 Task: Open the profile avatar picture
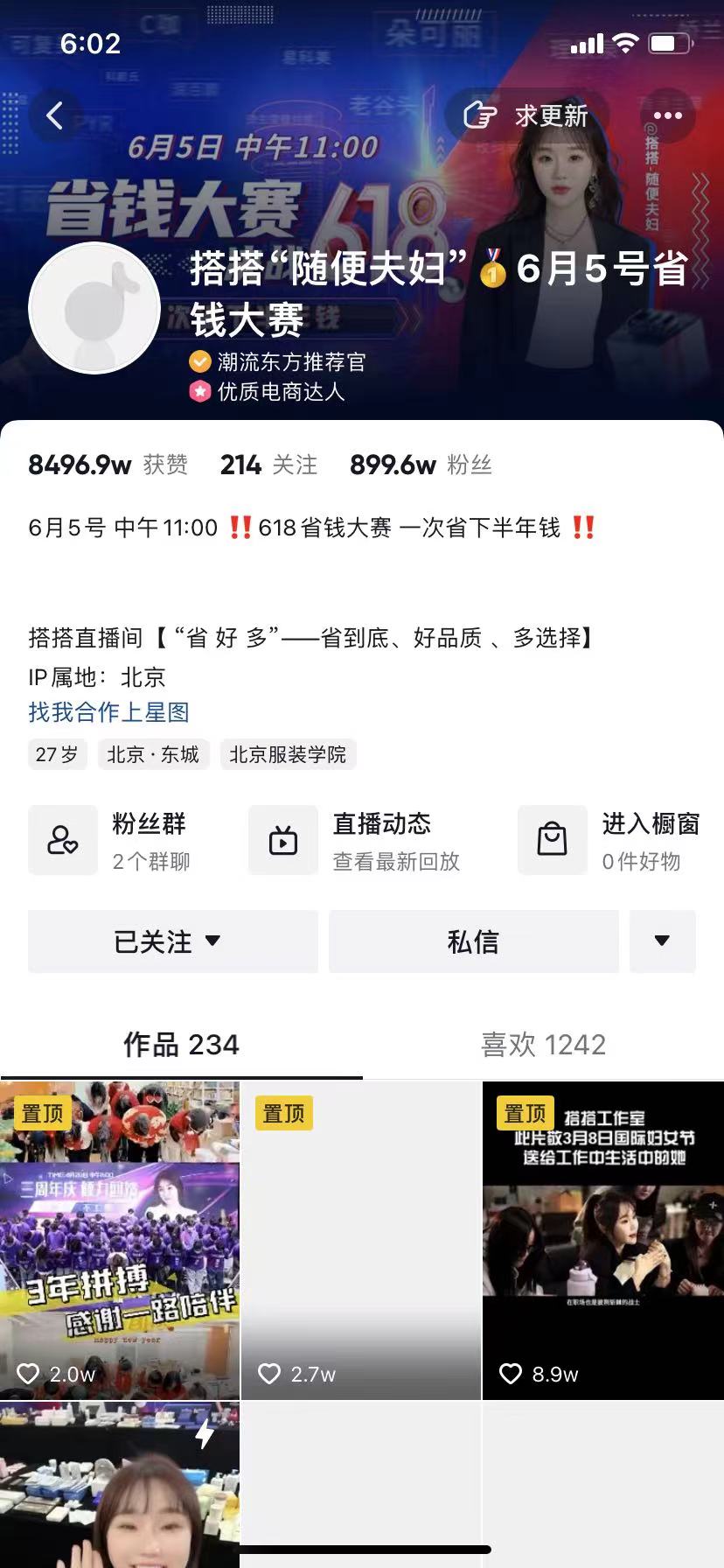pyautogui.click(x=94, y=309)
